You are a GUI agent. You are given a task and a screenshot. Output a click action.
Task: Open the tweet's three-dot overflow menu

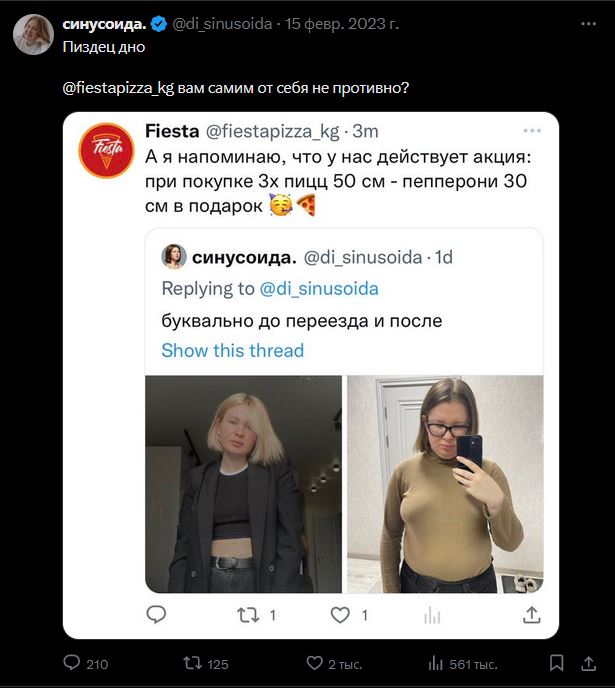(588, 24)
